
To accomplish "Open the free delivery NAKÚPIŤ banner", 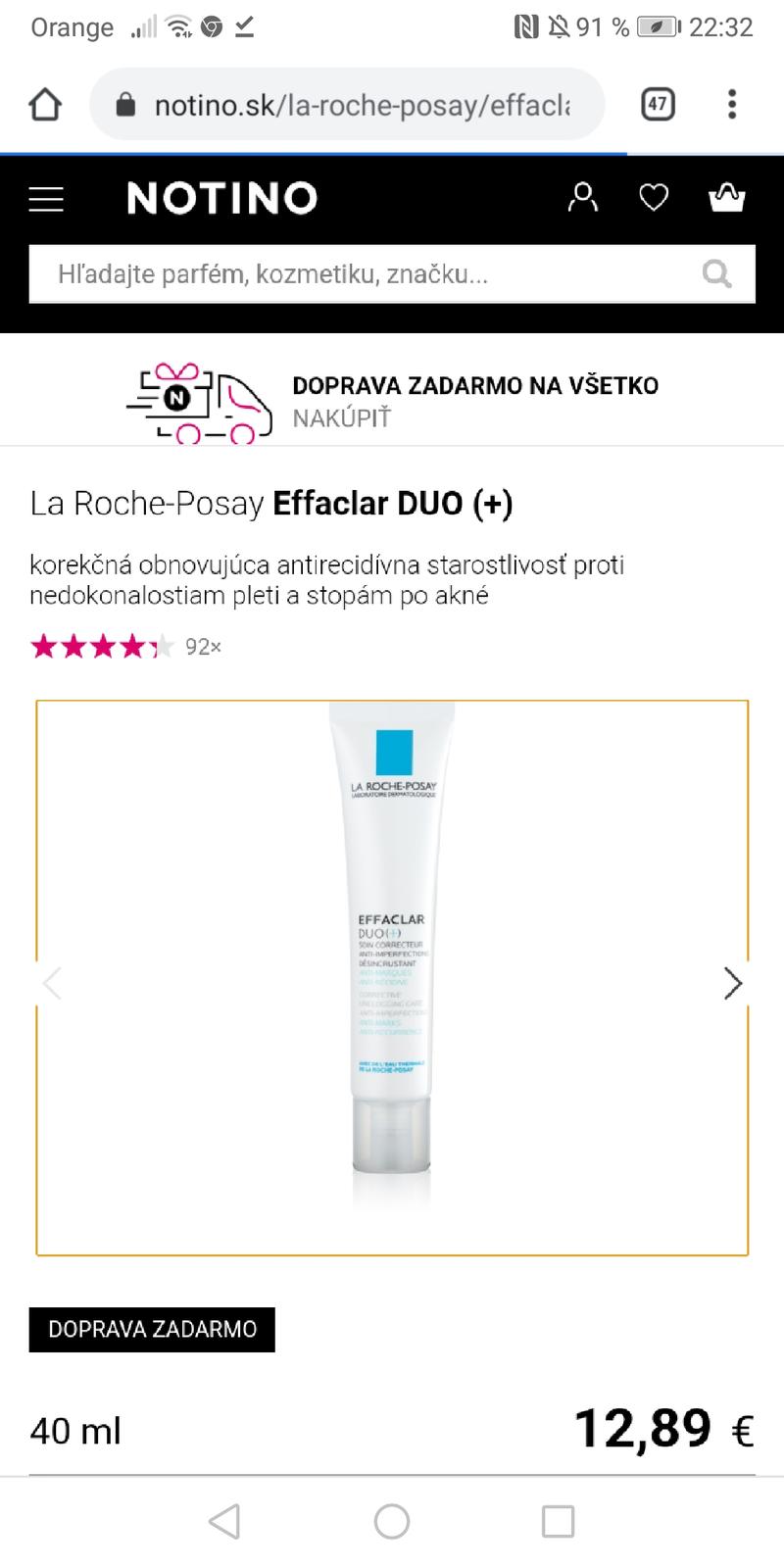I will point(392,402).
